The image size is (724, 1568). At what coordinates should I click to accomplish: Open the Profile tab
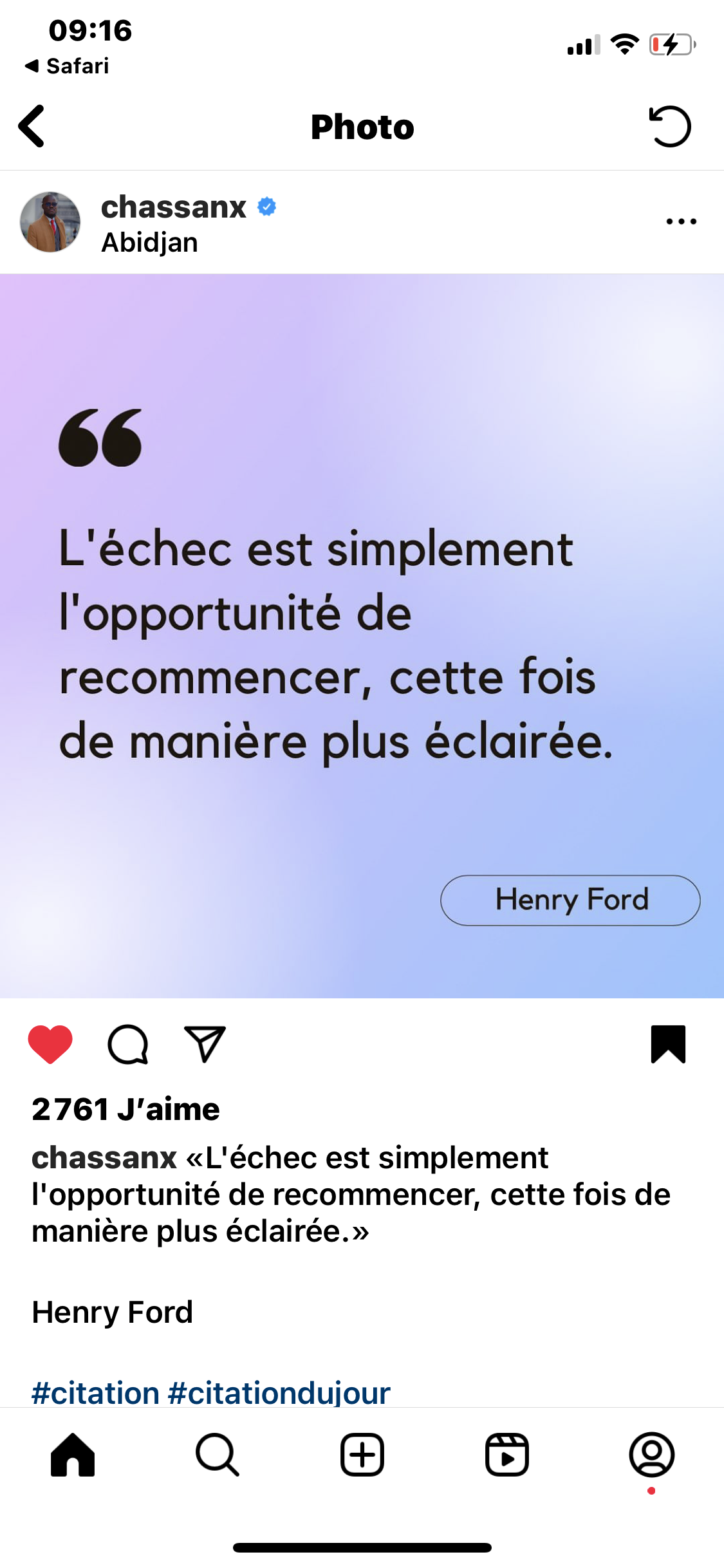[x=652, y=1455]
